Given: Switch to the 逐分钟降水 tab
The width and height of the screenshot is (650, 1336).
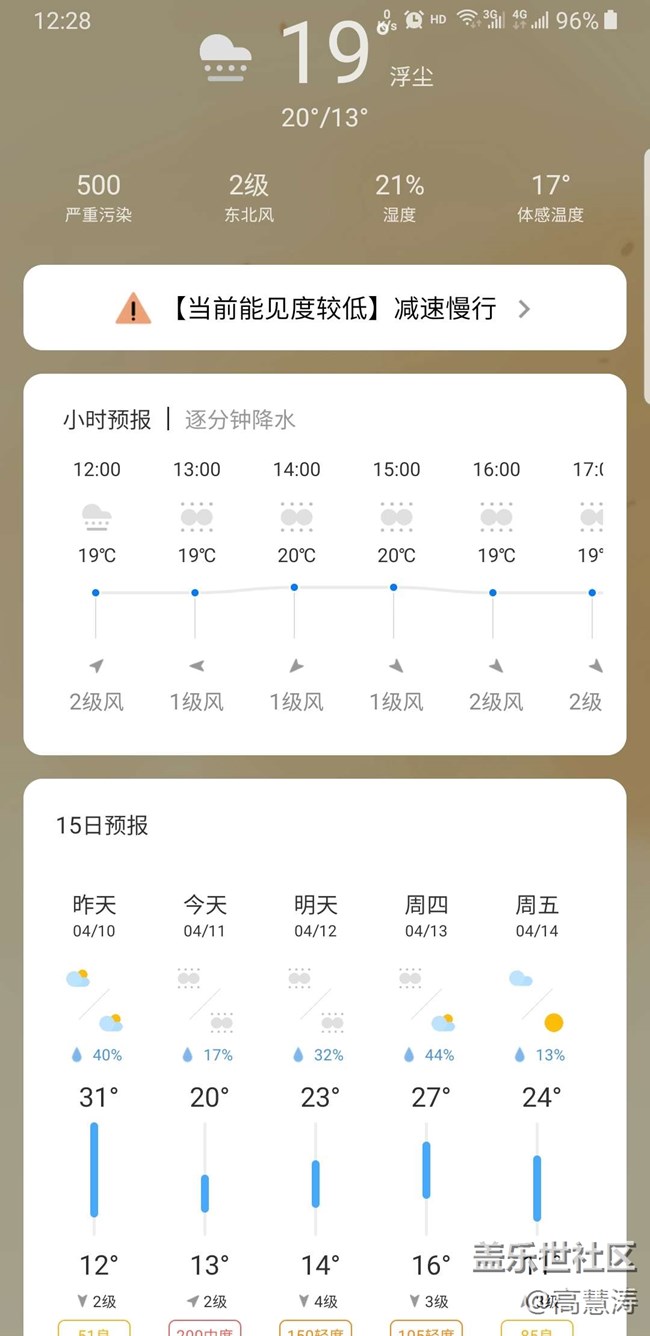Looking at the screenshot, I should (240, 420).
